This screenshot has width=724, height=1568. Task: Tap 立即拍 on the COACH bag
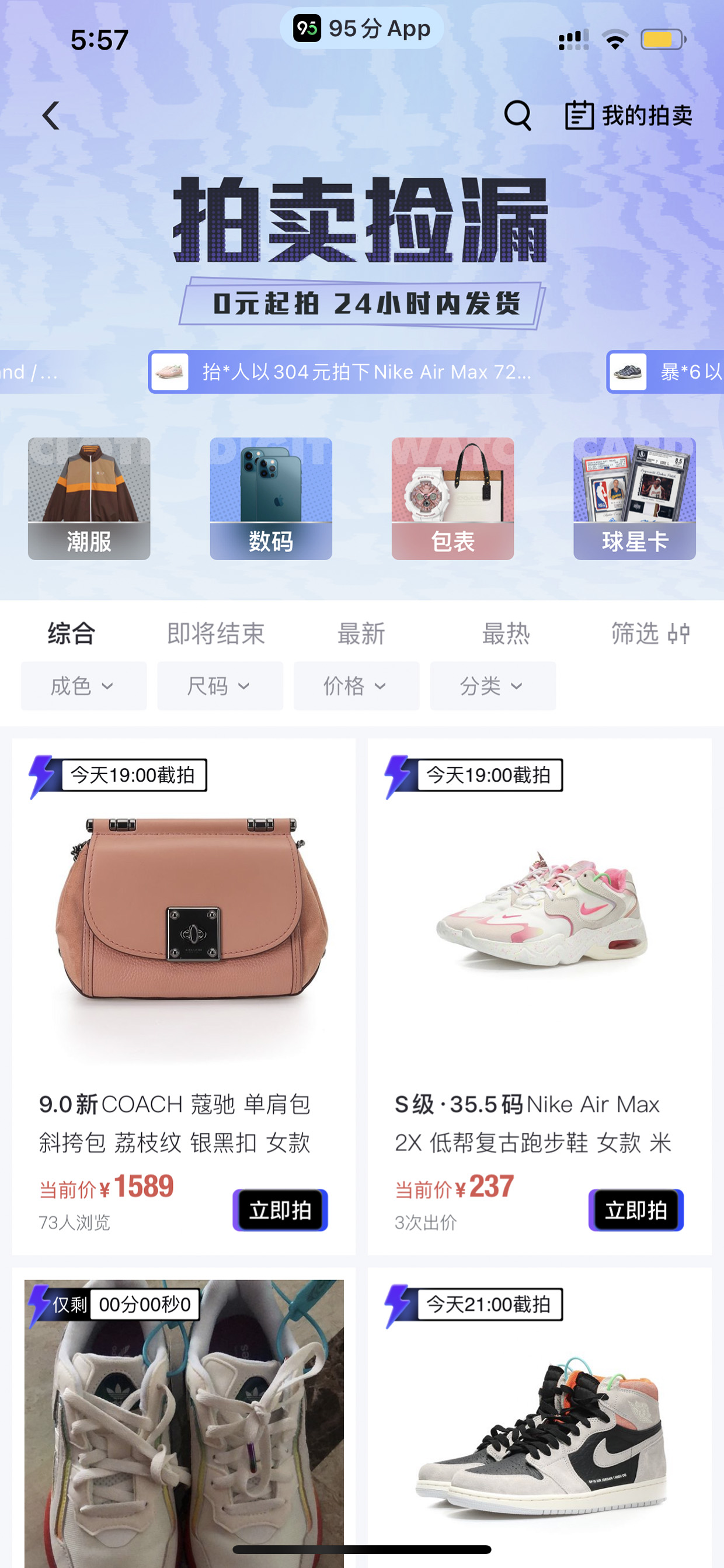280,1210
